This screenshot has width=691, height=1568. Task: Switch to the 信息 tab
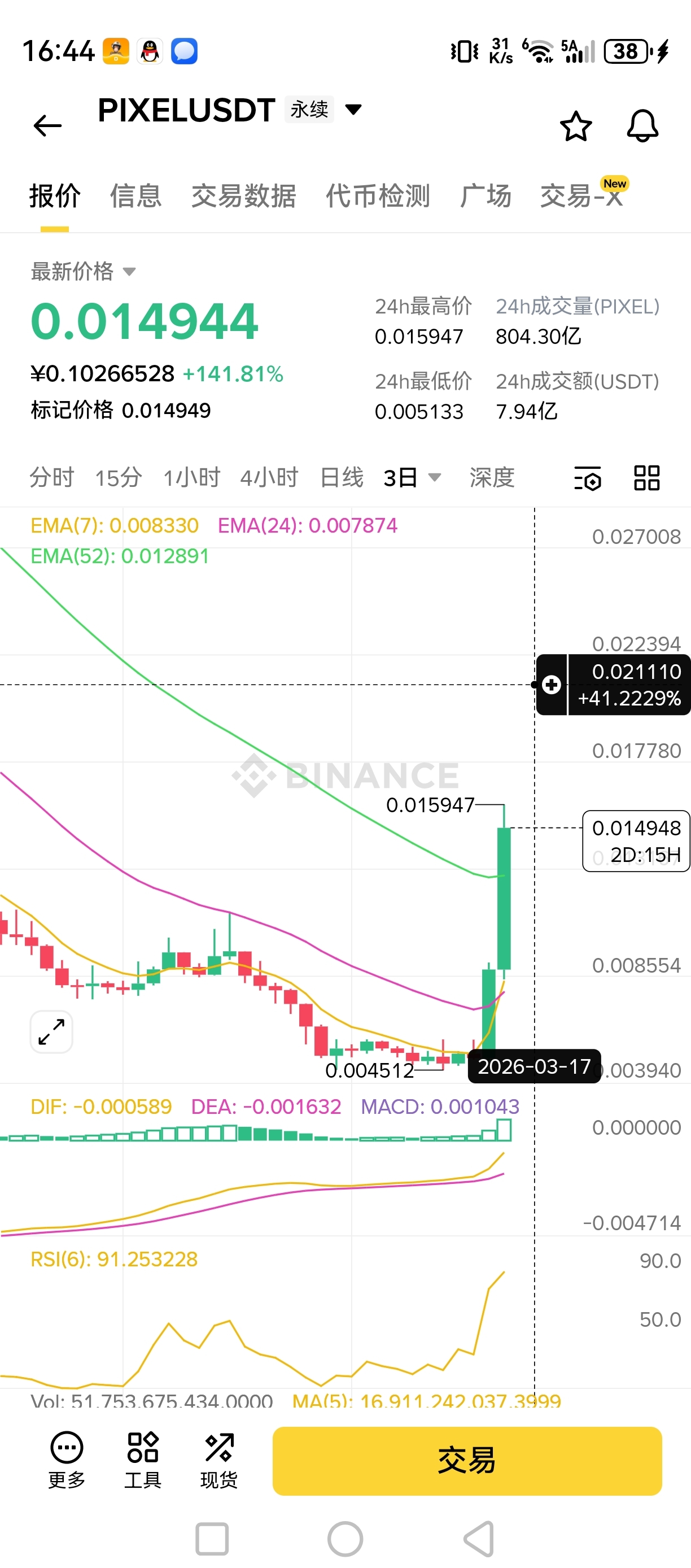coord(135,197)
